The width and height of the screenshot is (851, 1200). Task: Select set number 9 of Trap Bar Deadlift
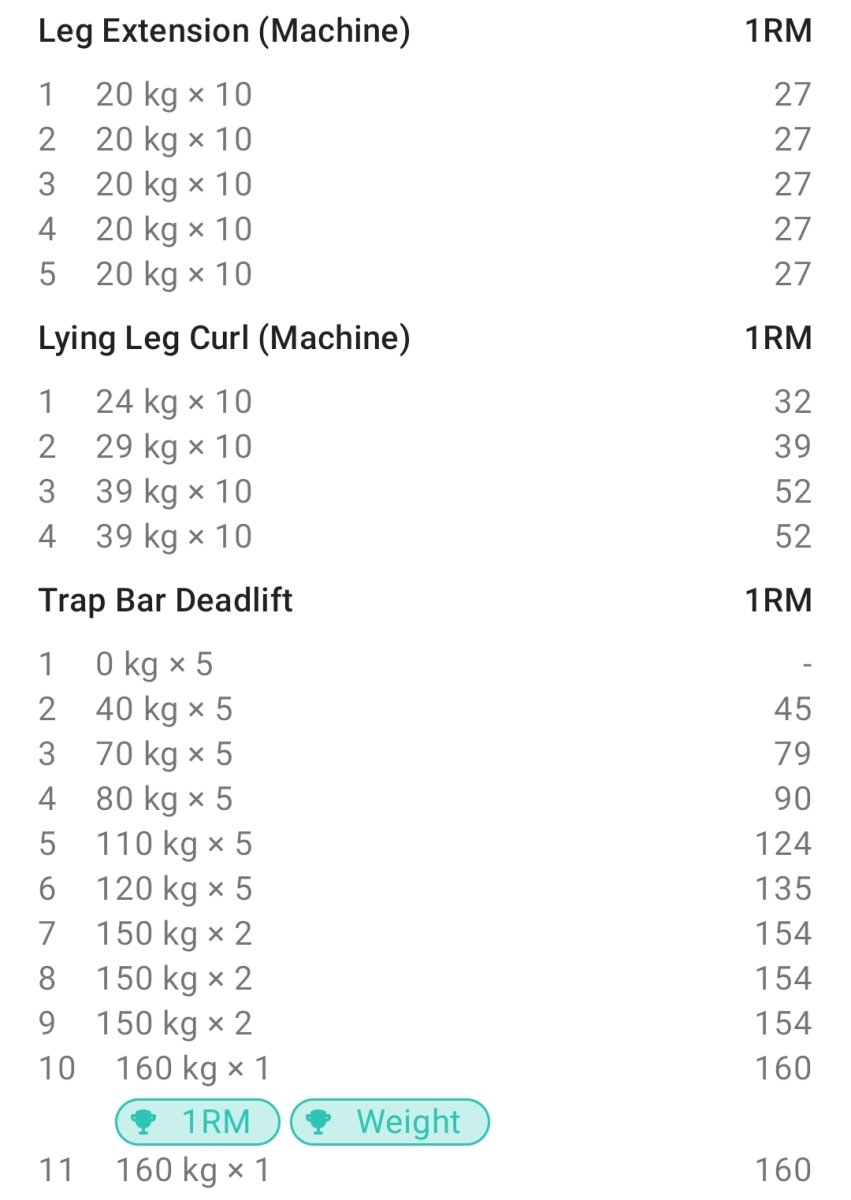[x=46, y=1023]
